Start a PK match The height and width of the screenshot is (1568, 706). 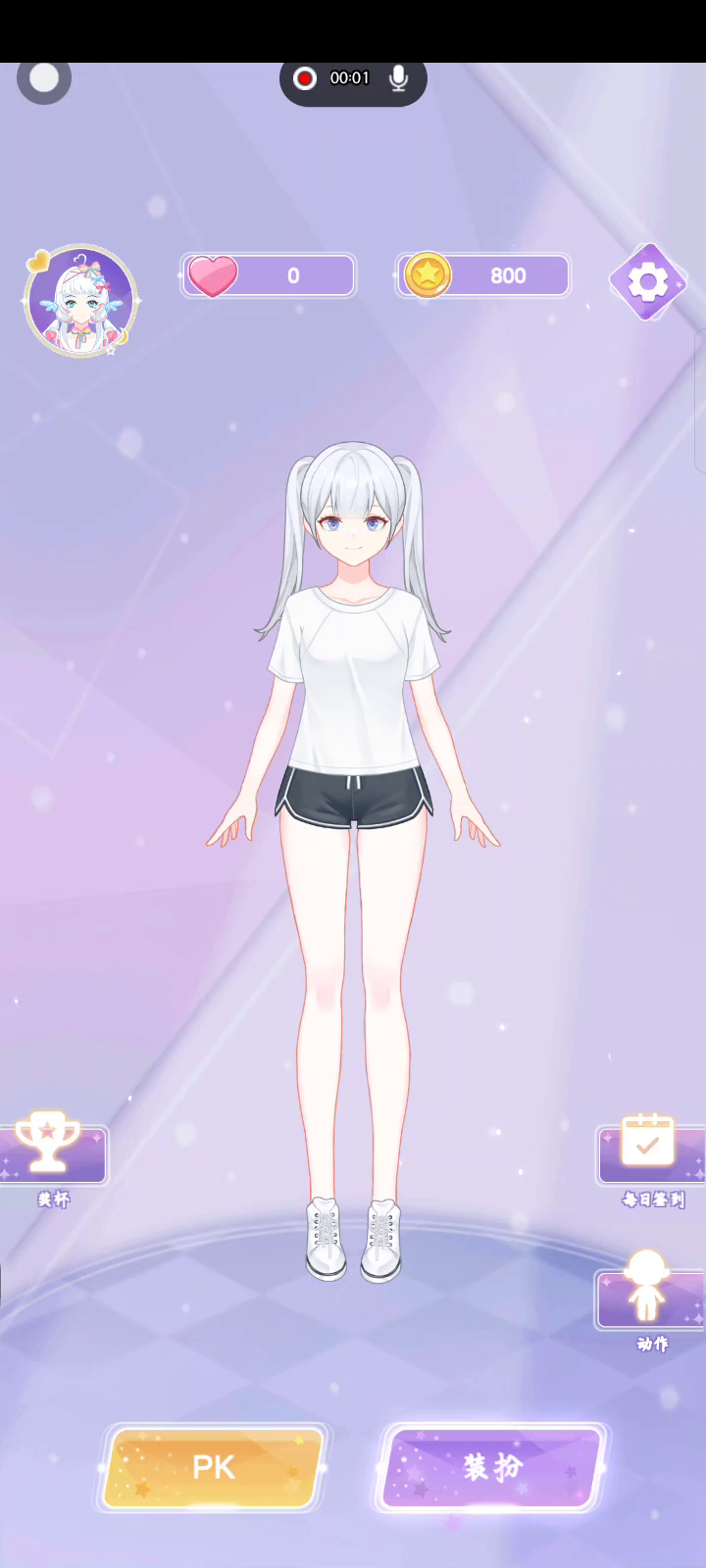(x=213, y=1467)
